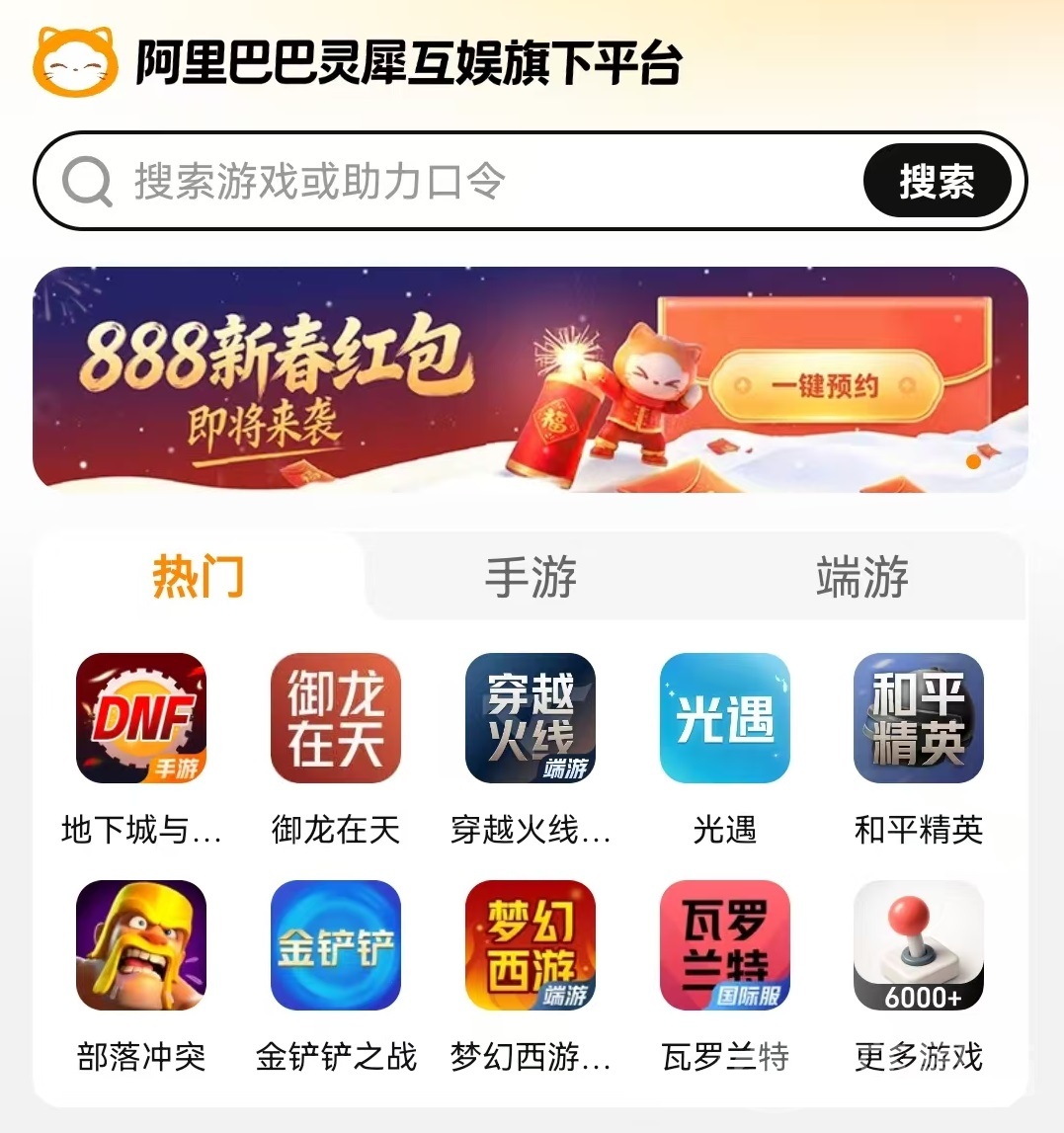The width and height of the screenshot is (1064, 1133).
Task: Choose 穿越火线 端游
Action: point(531,718)
